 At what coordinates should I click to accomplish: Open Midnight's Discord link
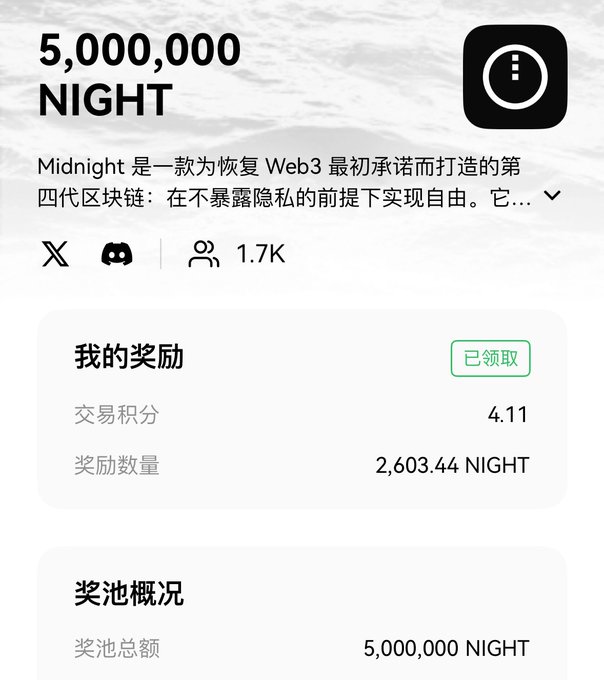click(x=117, y=254)
